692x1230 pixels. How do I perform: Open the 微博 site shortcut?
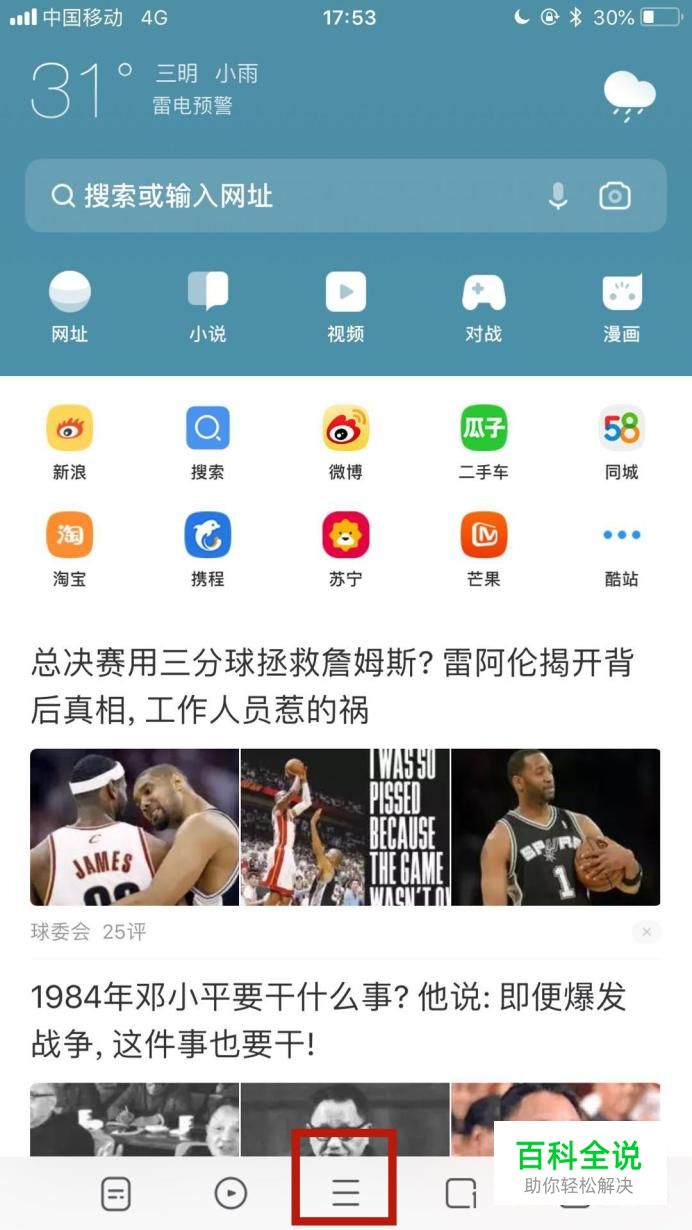(346, 440)
